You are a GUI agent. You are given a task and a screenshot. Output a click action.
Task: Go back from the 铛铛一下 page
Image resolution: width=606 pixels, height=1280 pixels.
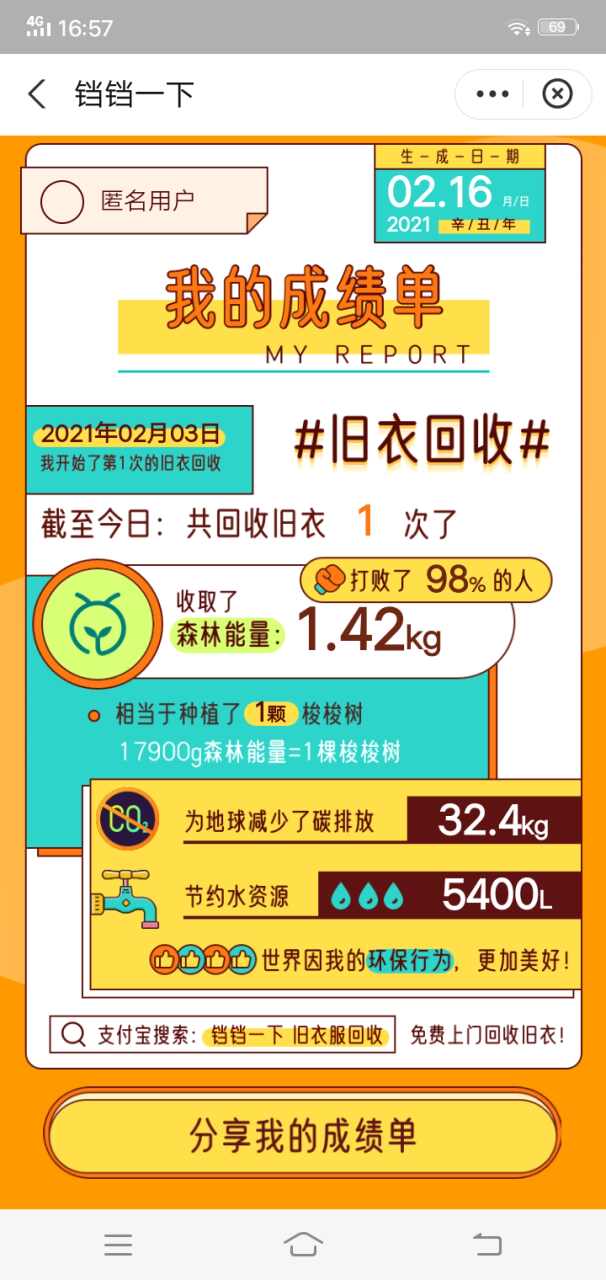(37, 94)
